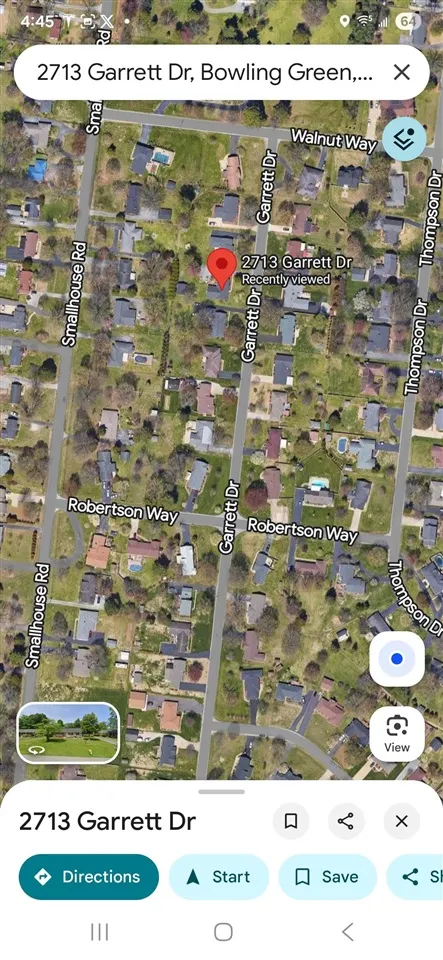Open the map layers button
This screenshot has width=443, height=960.
pos(404,139)
